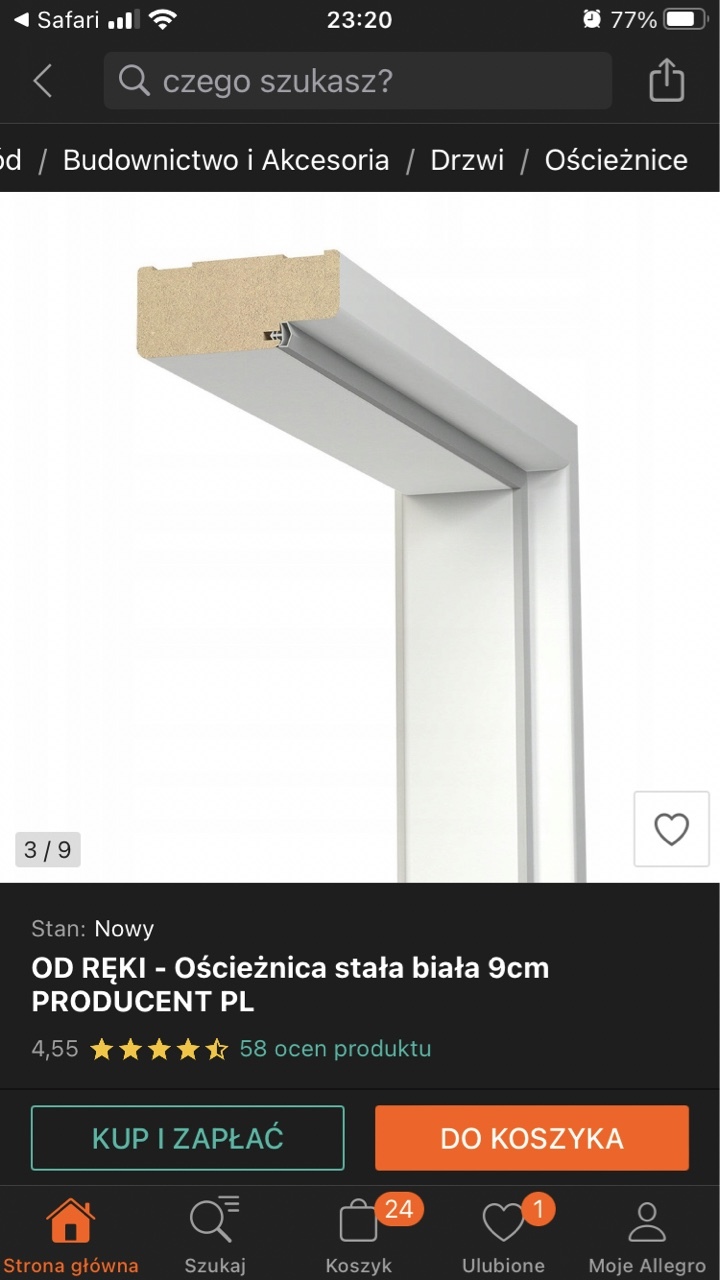Add product to favorites with heart icon
Image resolution: width=720 pixels, height=1280 pixels.
(x=671, y=828)
